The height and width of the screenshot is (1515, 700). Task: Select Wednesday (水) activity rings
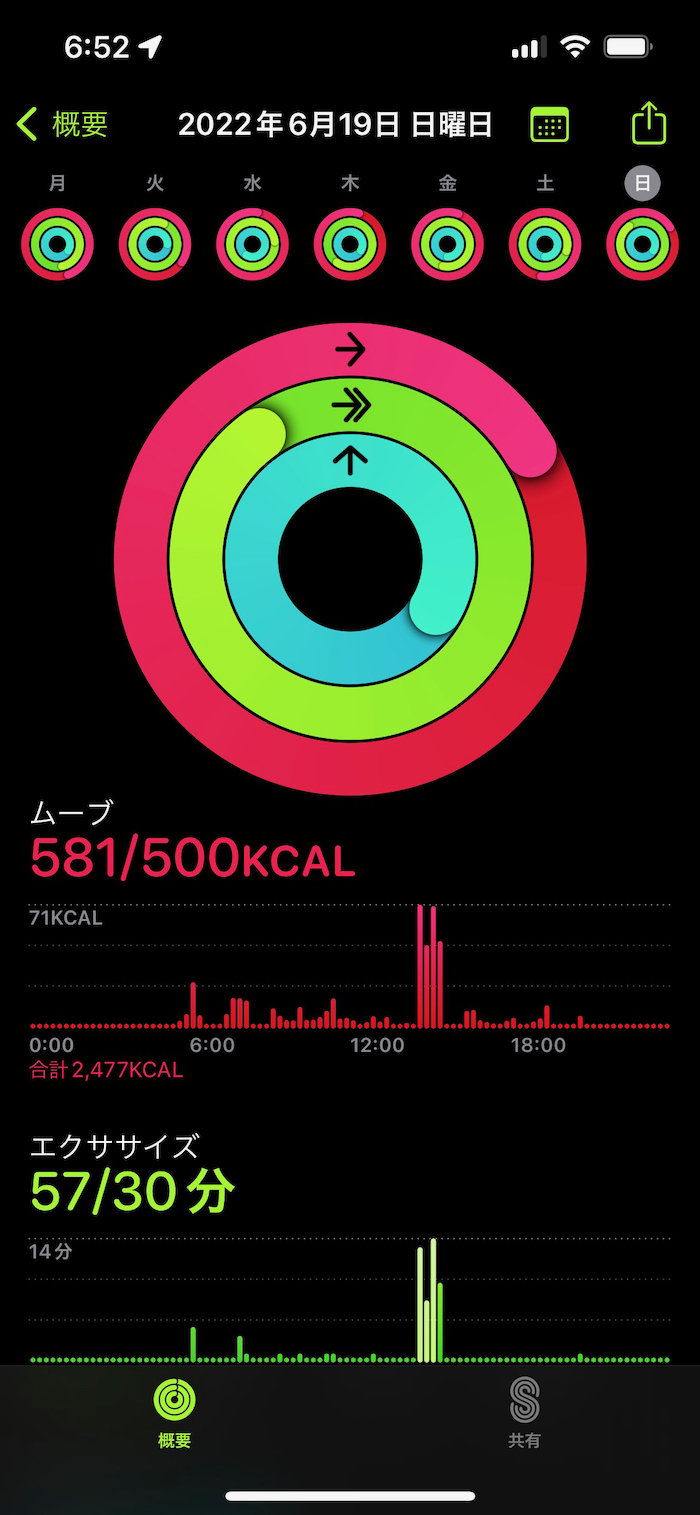(253, 244)
